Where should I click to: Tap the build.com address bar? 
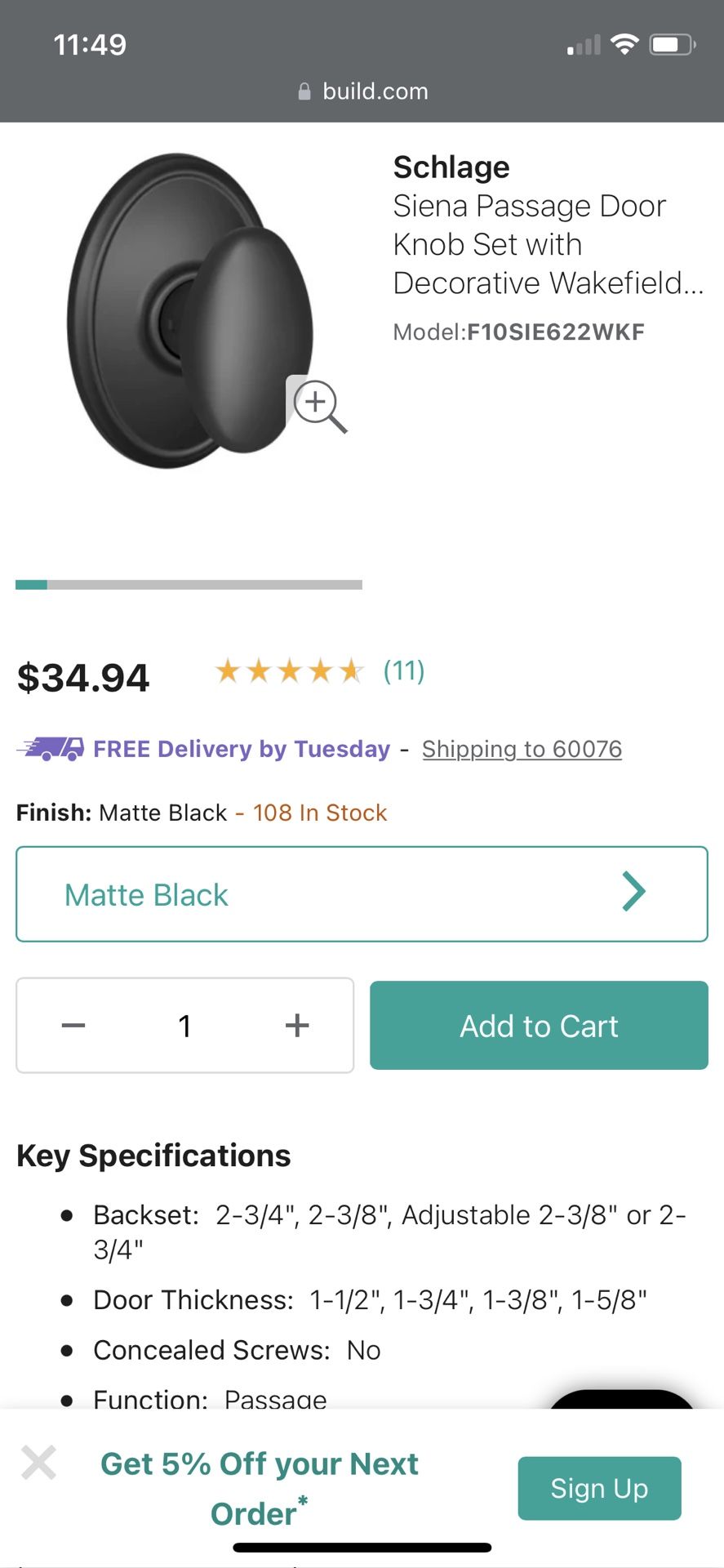[362, 91]
